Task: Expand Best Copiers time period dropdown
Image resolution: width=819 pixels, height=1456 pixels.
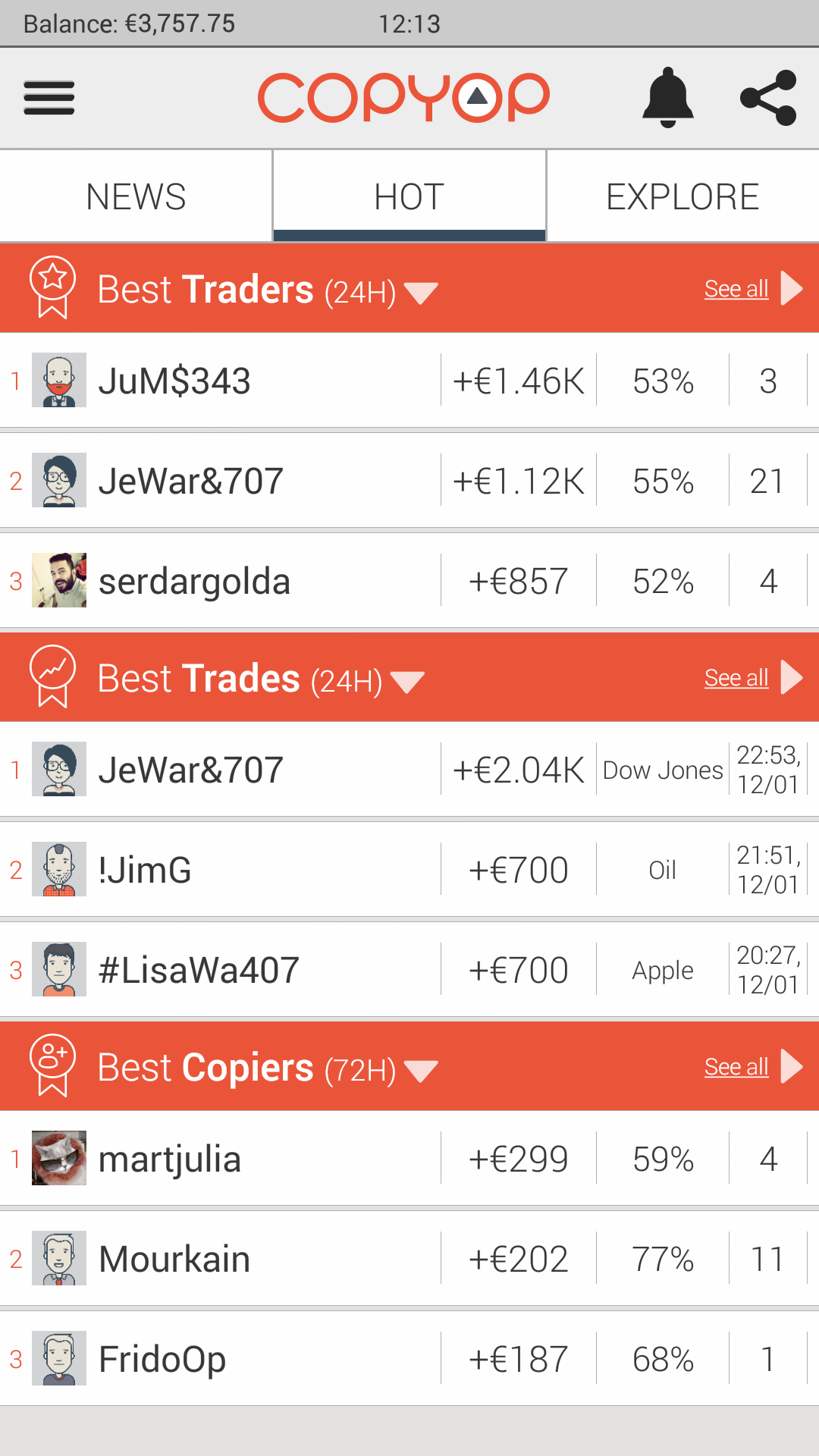Action: click(x=421, y=1070)
